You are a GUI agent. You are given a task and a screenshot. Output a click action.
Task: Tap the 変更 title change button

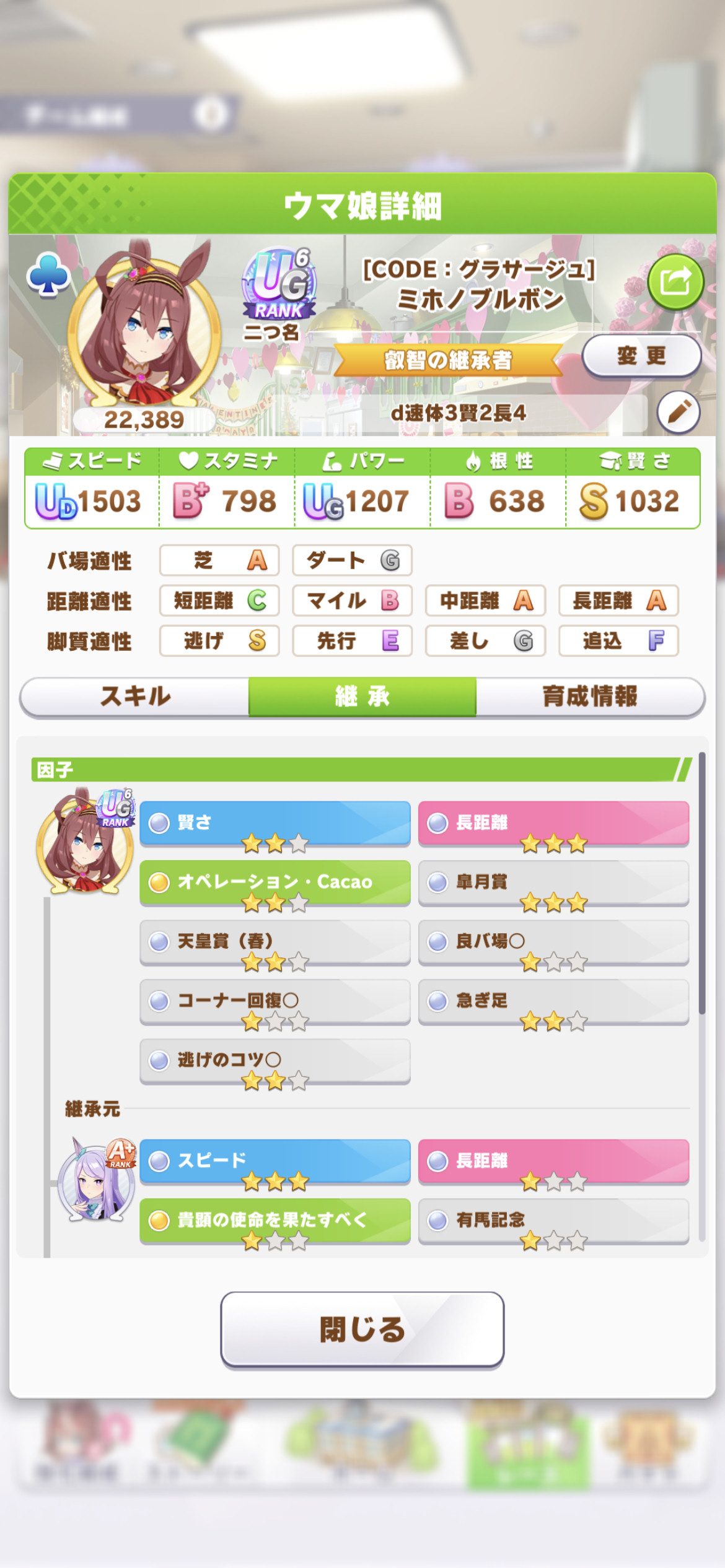(x=641, y=355)
